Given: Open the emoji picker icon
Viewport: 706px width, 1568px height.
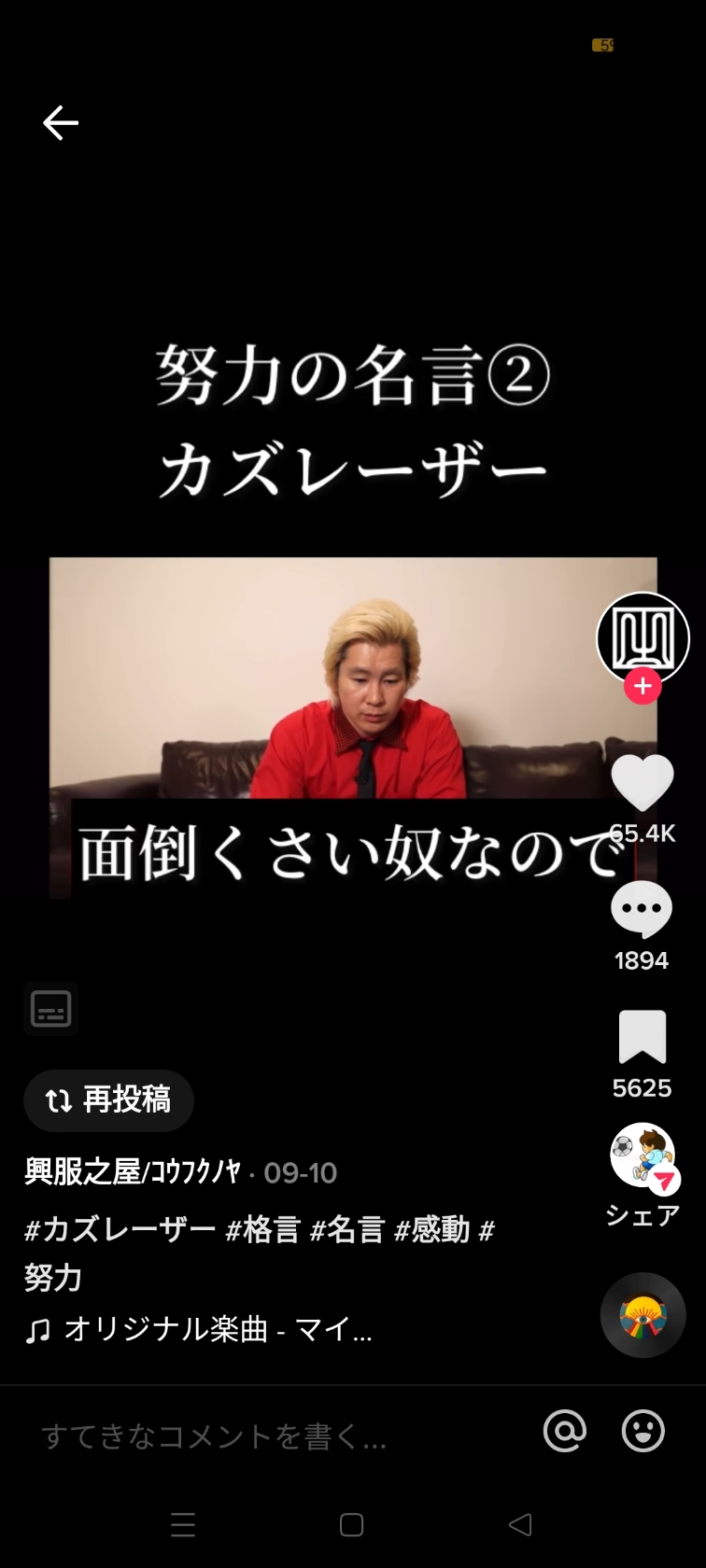Looking at the screenshot, I should [x=643, y=1431].
